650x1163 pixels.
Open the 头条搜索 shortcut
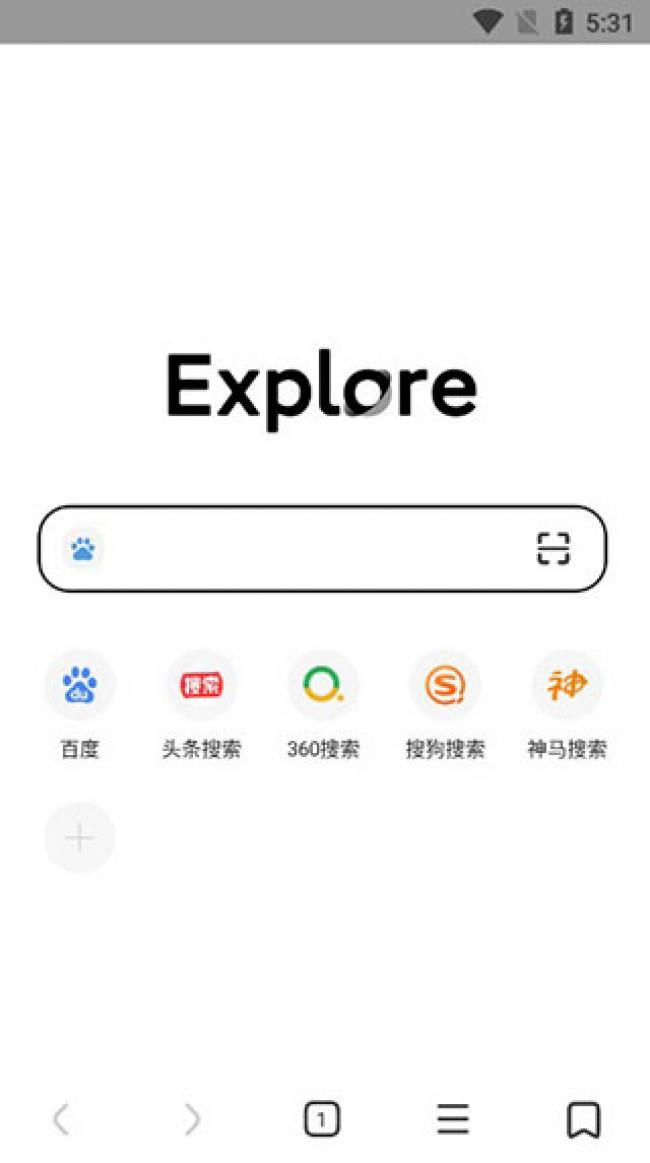pyautogui.click(x=201, y=686)
